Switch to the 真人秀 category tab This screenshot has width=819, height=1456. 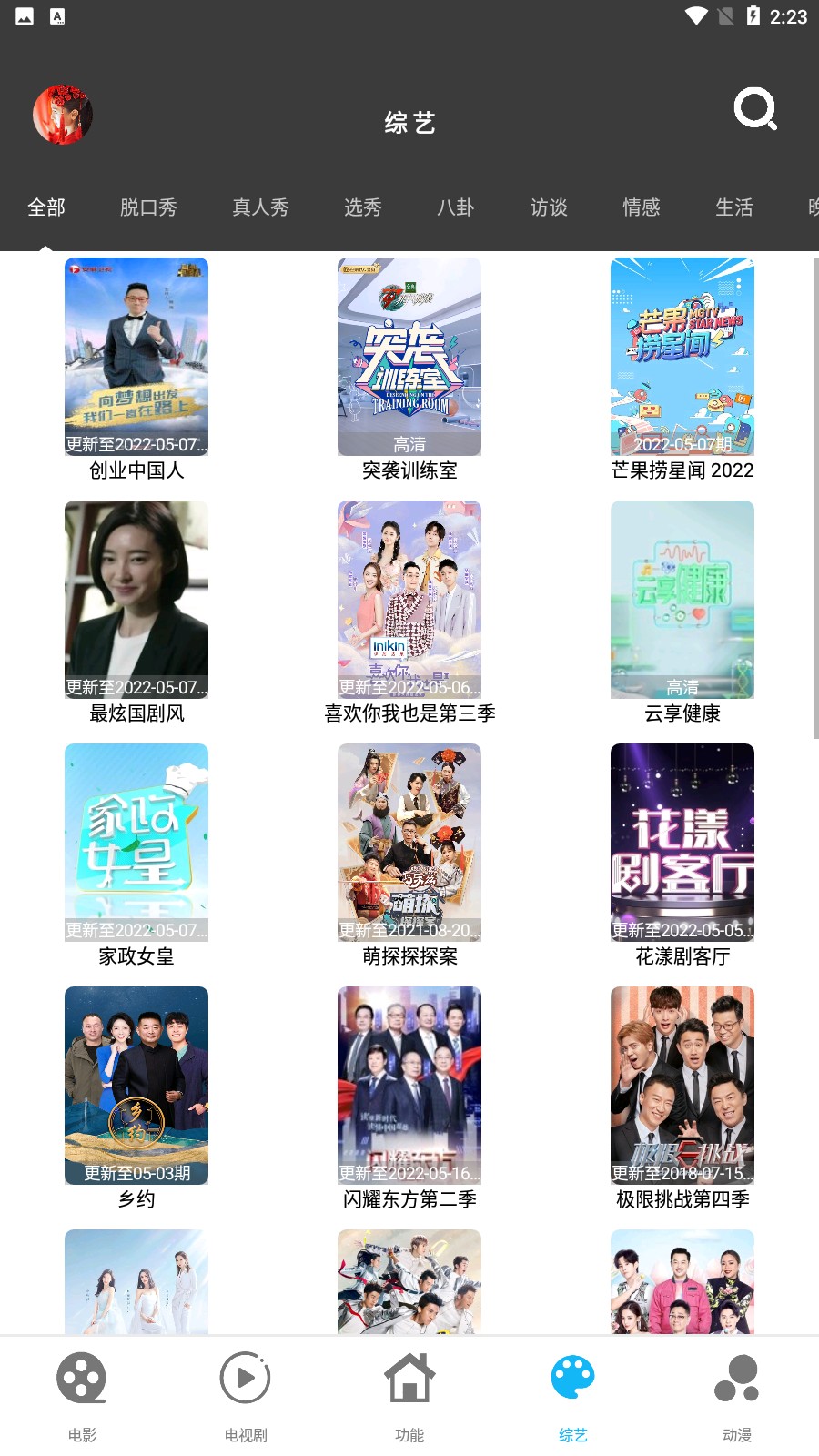[260, 208]
